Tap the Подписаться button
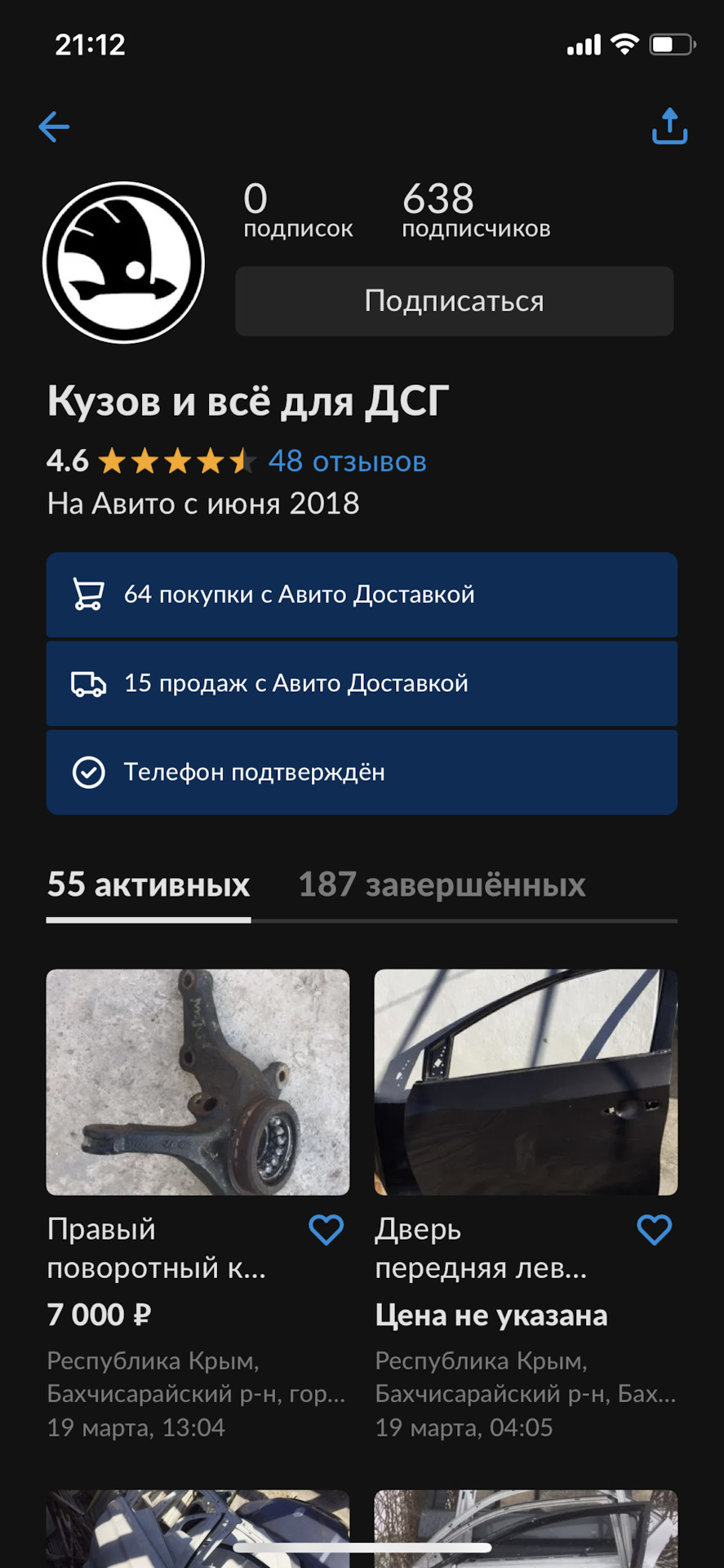 point(454,301)
